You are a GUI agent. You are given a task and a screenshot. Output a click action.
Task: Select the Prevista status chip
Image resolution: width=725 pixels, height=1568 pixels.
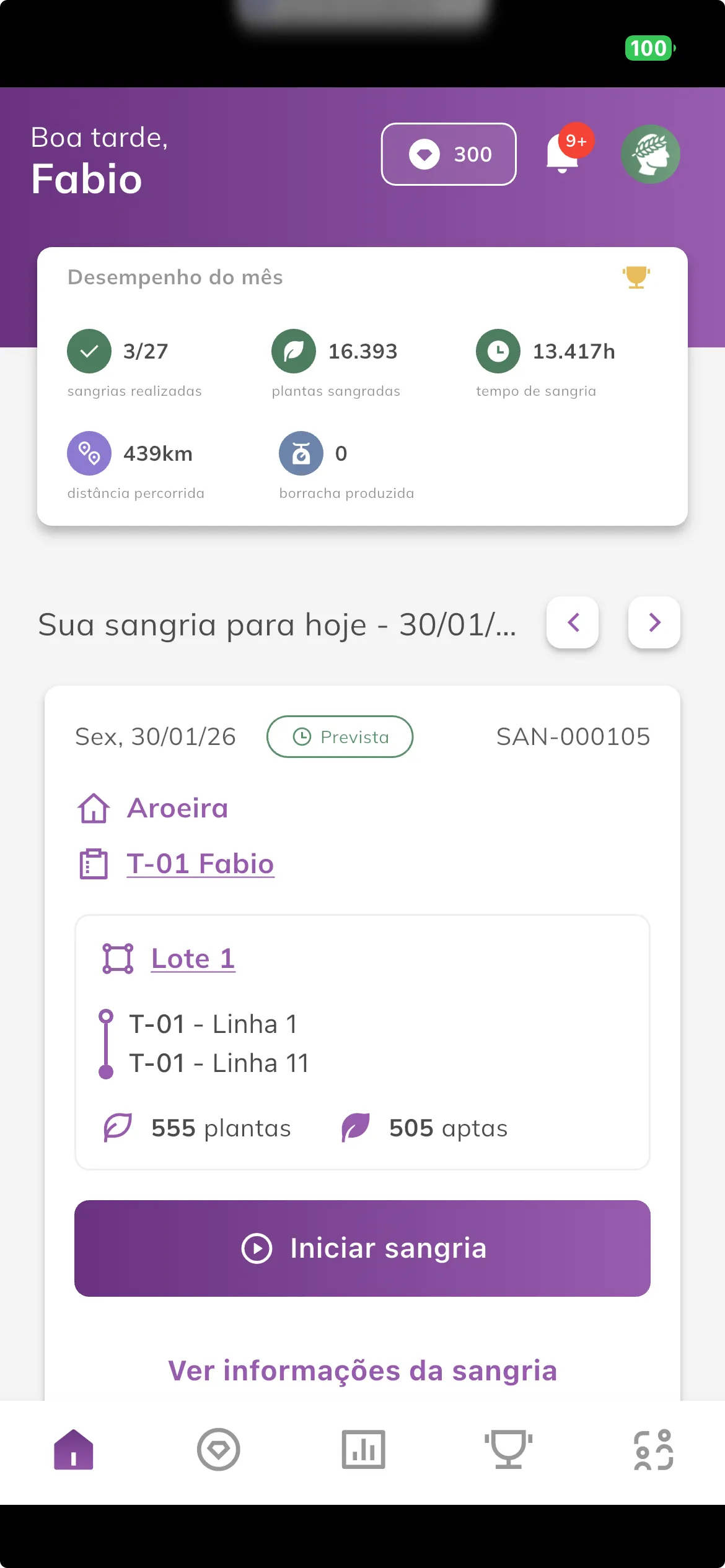click(x=340, y=736)
